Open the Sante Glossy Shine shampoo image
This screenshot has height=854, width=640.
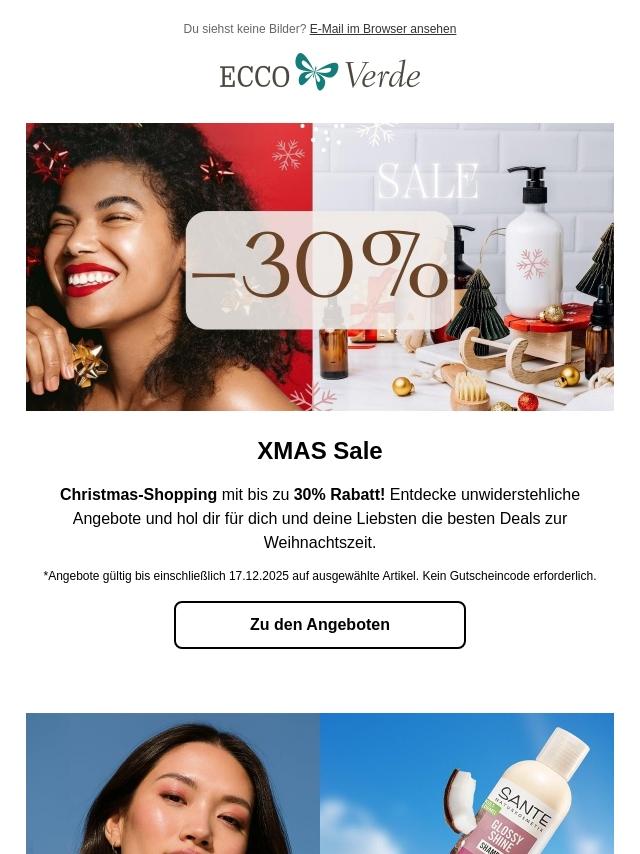pos(467,783)
